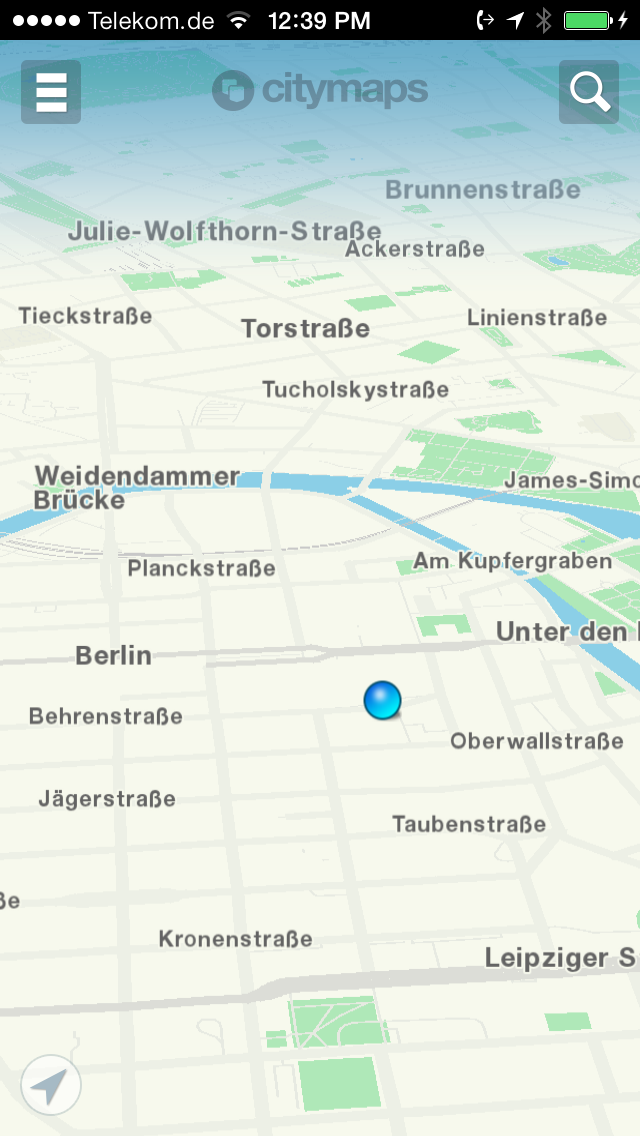The image size is (640, 1136).
Task: Open the search magnifier
Action: pos(589,92)
